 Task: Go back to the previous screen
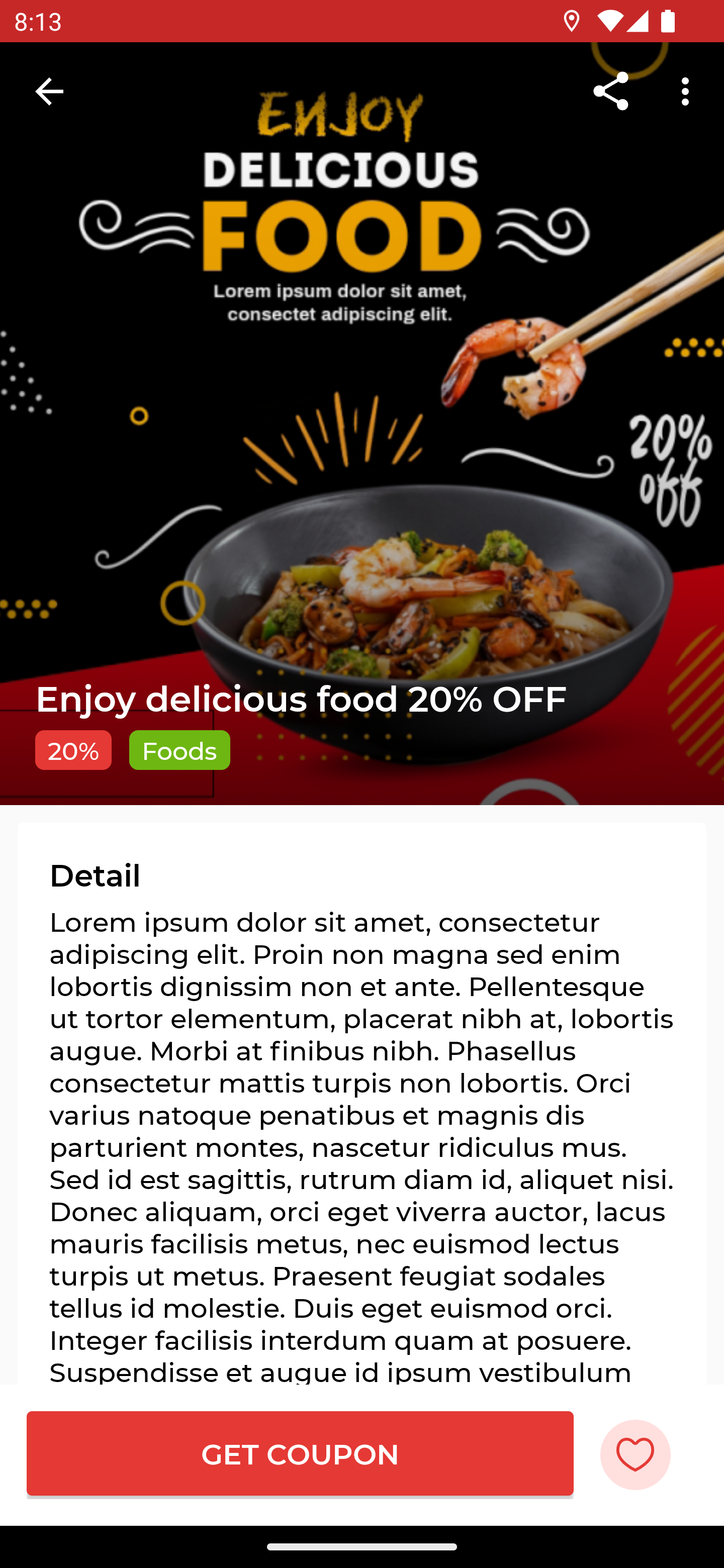point(49,92)
